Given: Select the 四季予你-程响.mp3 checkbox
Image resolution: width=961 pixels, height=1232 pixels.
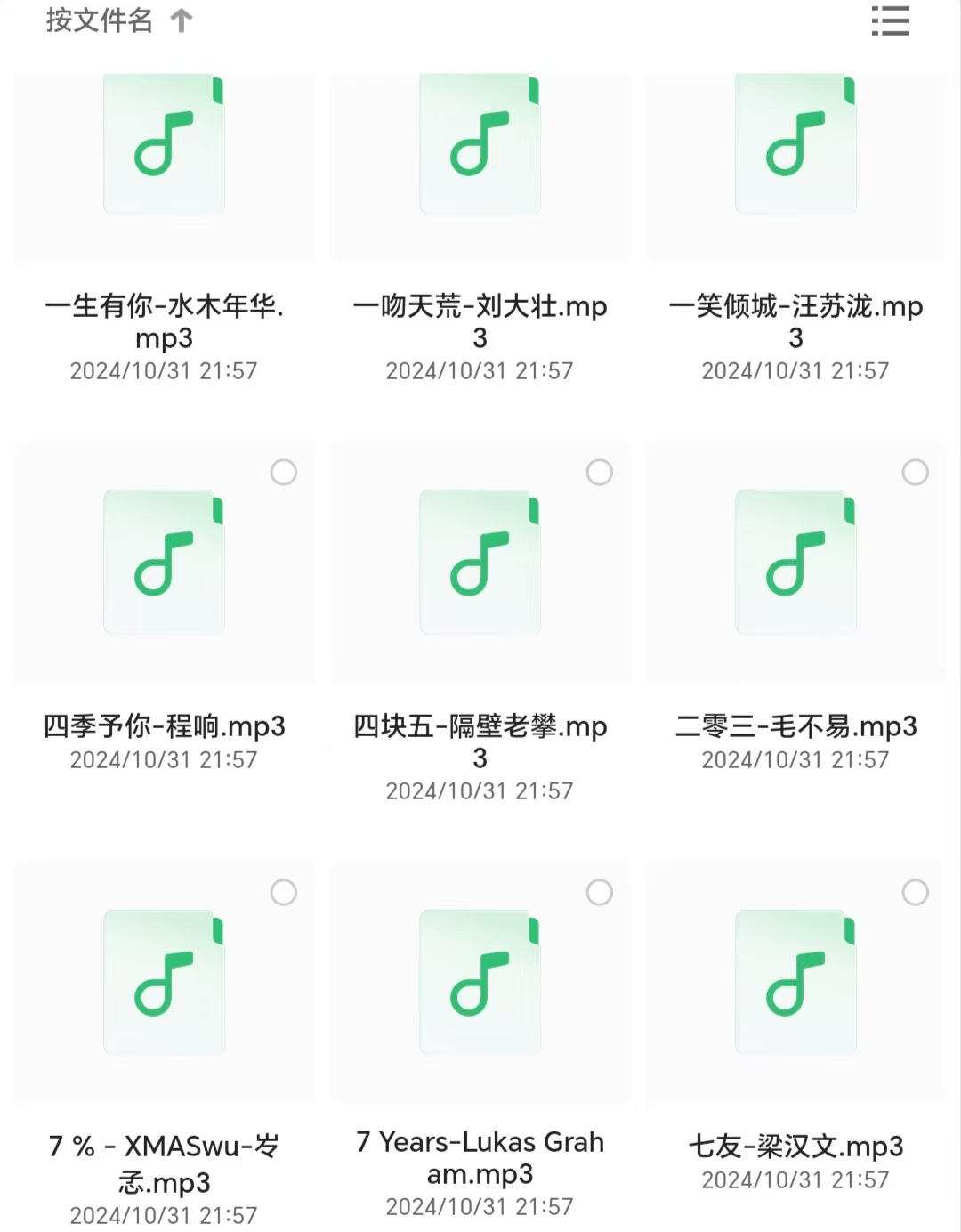Looking at the screenshot, I should 284,473.
